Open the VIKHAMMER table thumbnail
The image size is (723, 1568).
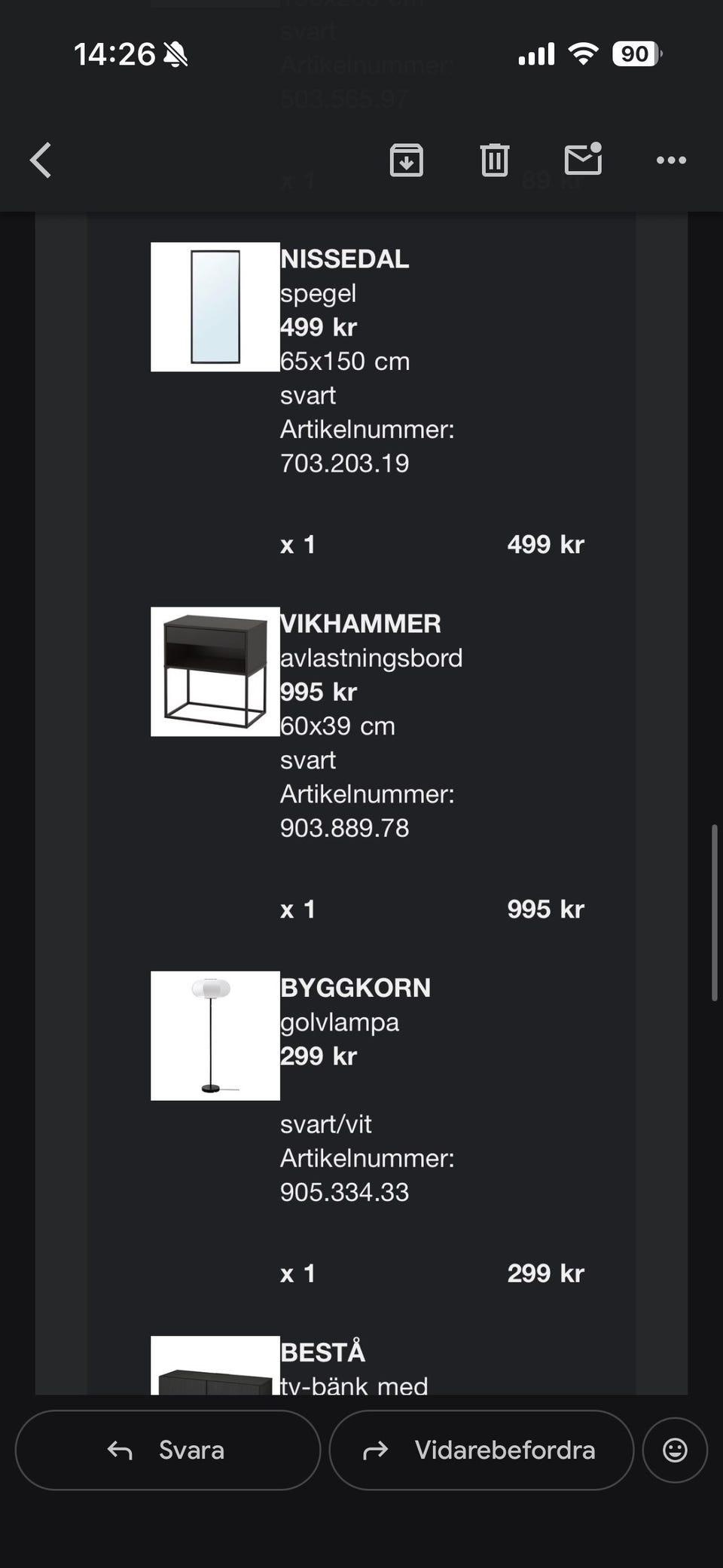tap(215, 671)
